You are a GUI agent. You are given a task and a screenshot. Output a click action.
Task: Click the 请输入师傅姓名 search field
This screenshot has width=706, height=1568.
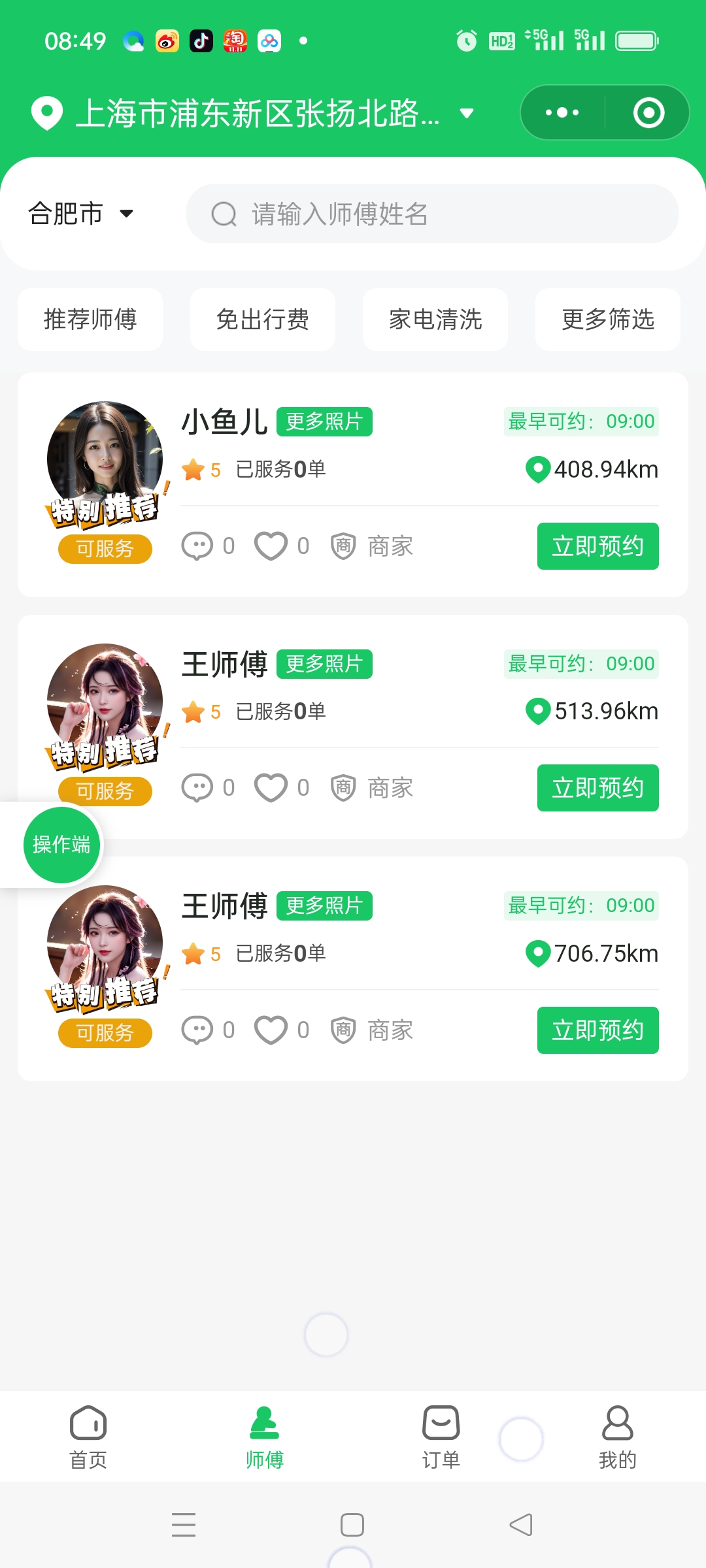tap(431, 214)
